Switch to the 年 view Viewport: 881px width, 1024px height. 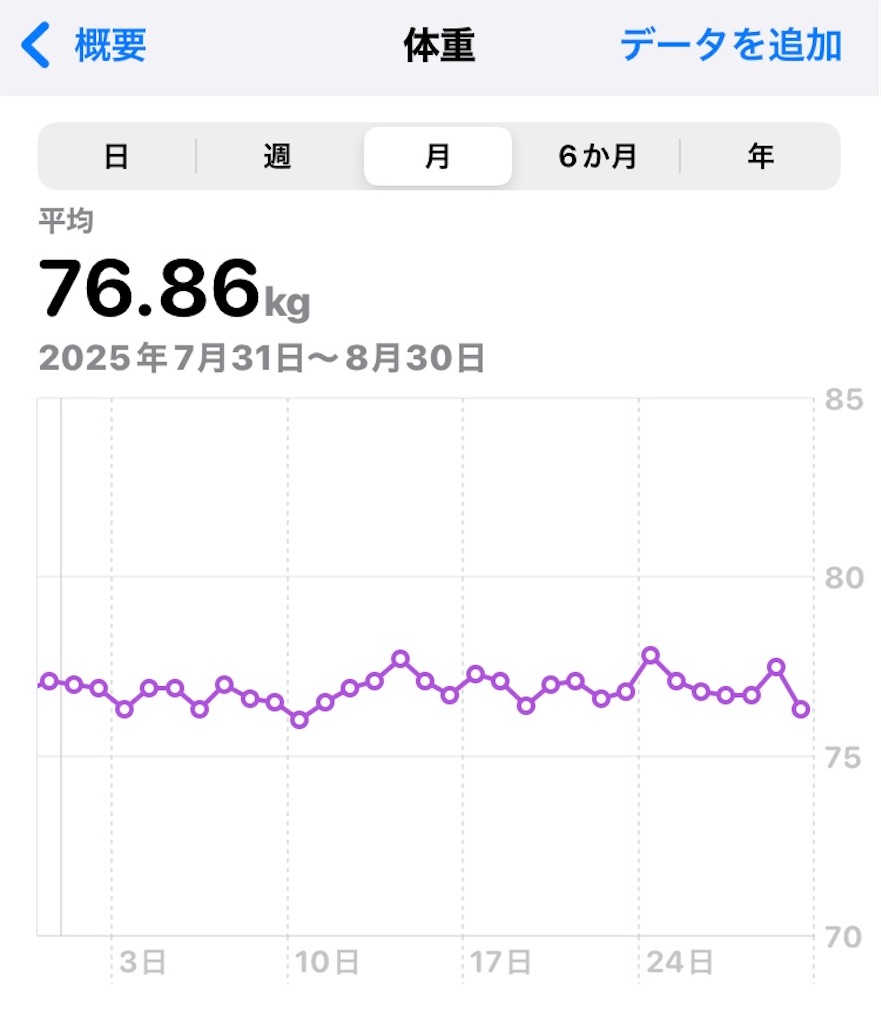point(760,156)
